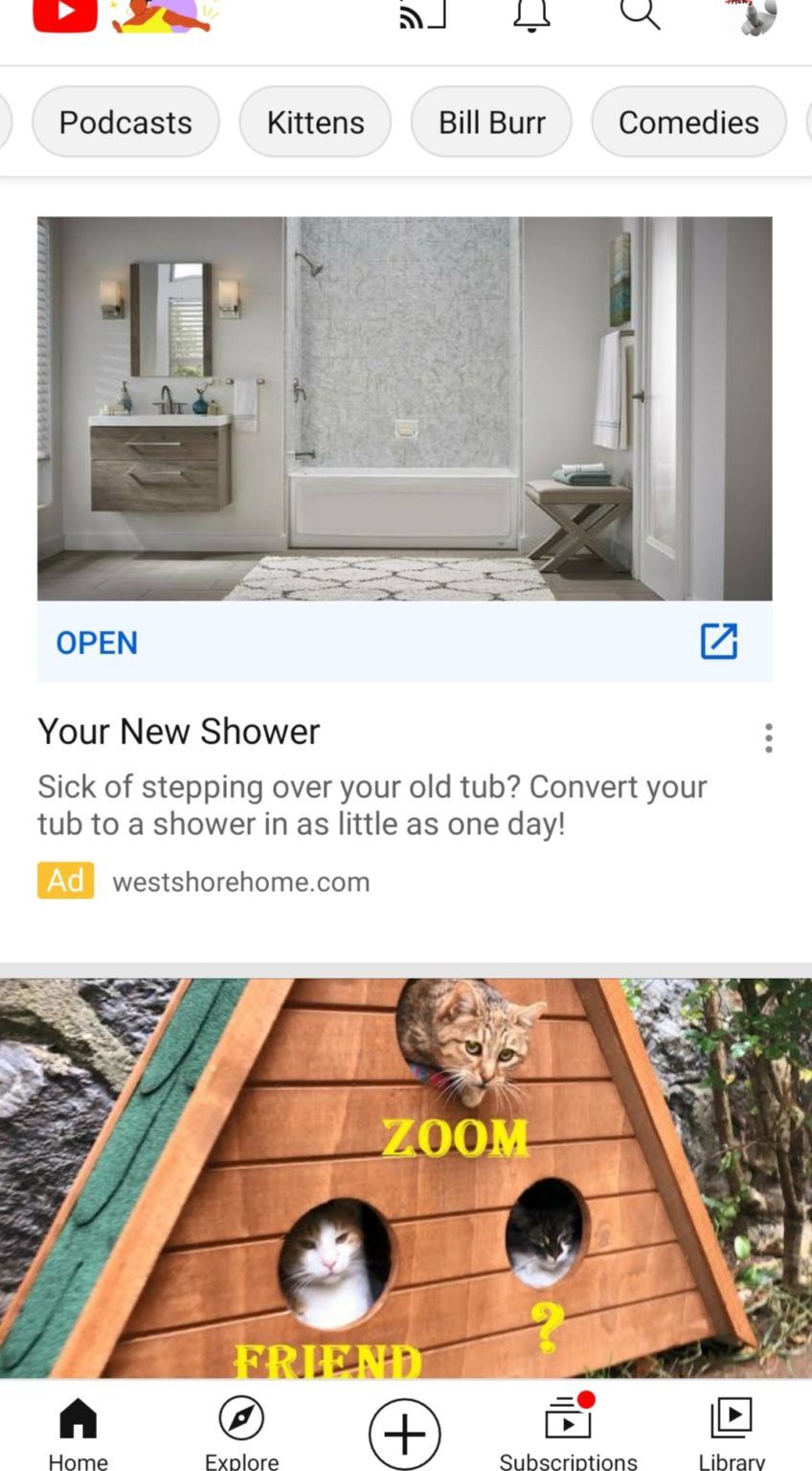Open the account profile picture
This screenshot has width=812, height=1471.
pyautogui.click(x=752, y=15)
